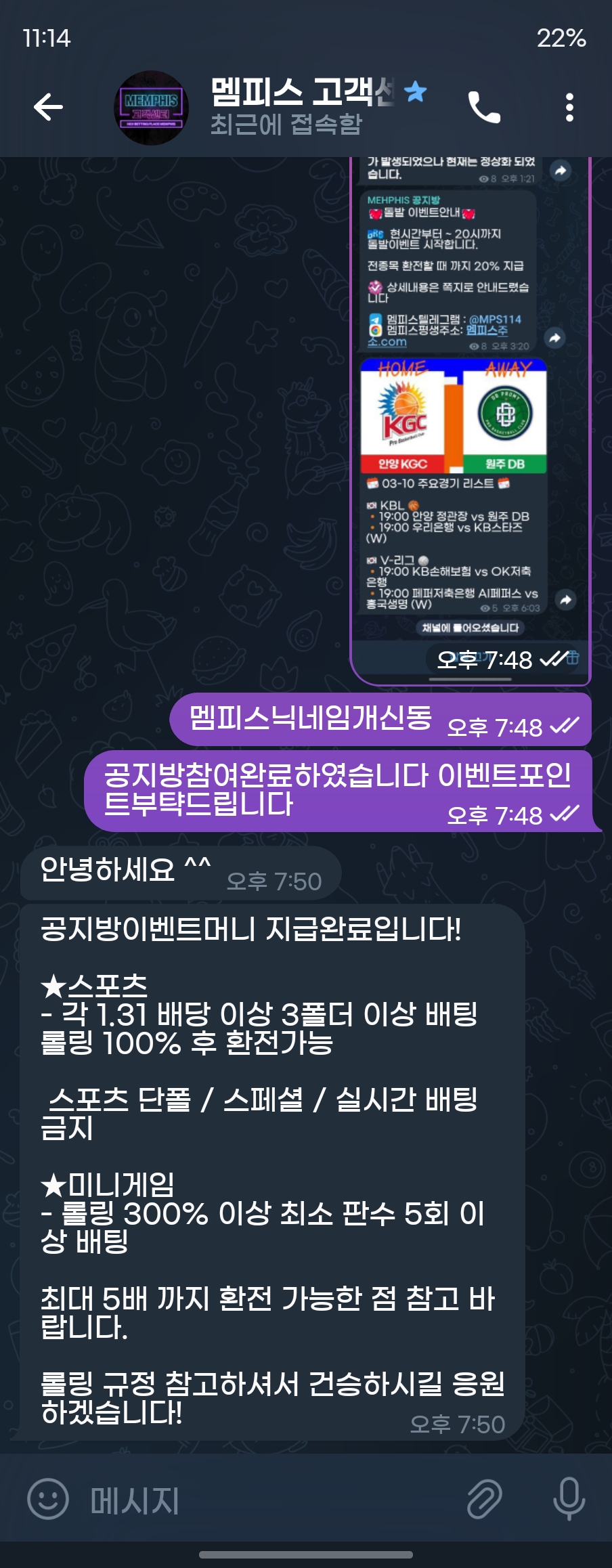Start a voice call with 멤피스 고객센터
The image size is (612, 1568).
484,107
